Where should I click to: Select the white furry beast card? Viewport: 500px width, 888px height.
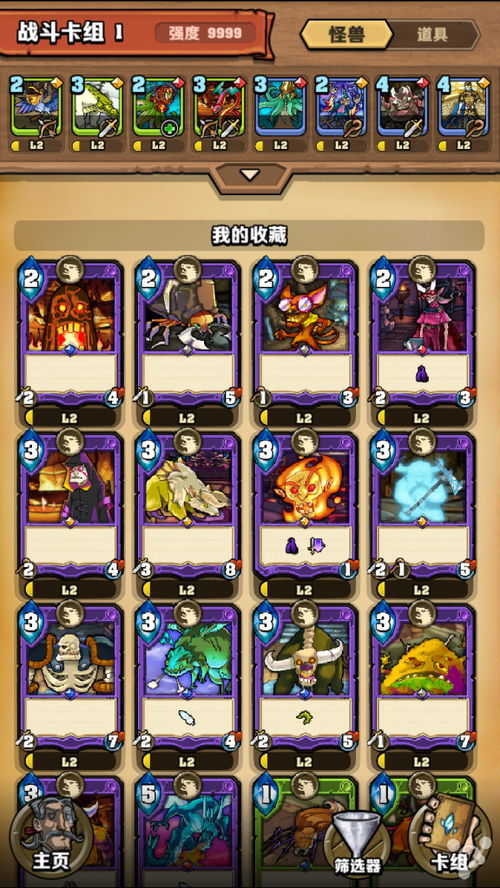coord(188,515)
